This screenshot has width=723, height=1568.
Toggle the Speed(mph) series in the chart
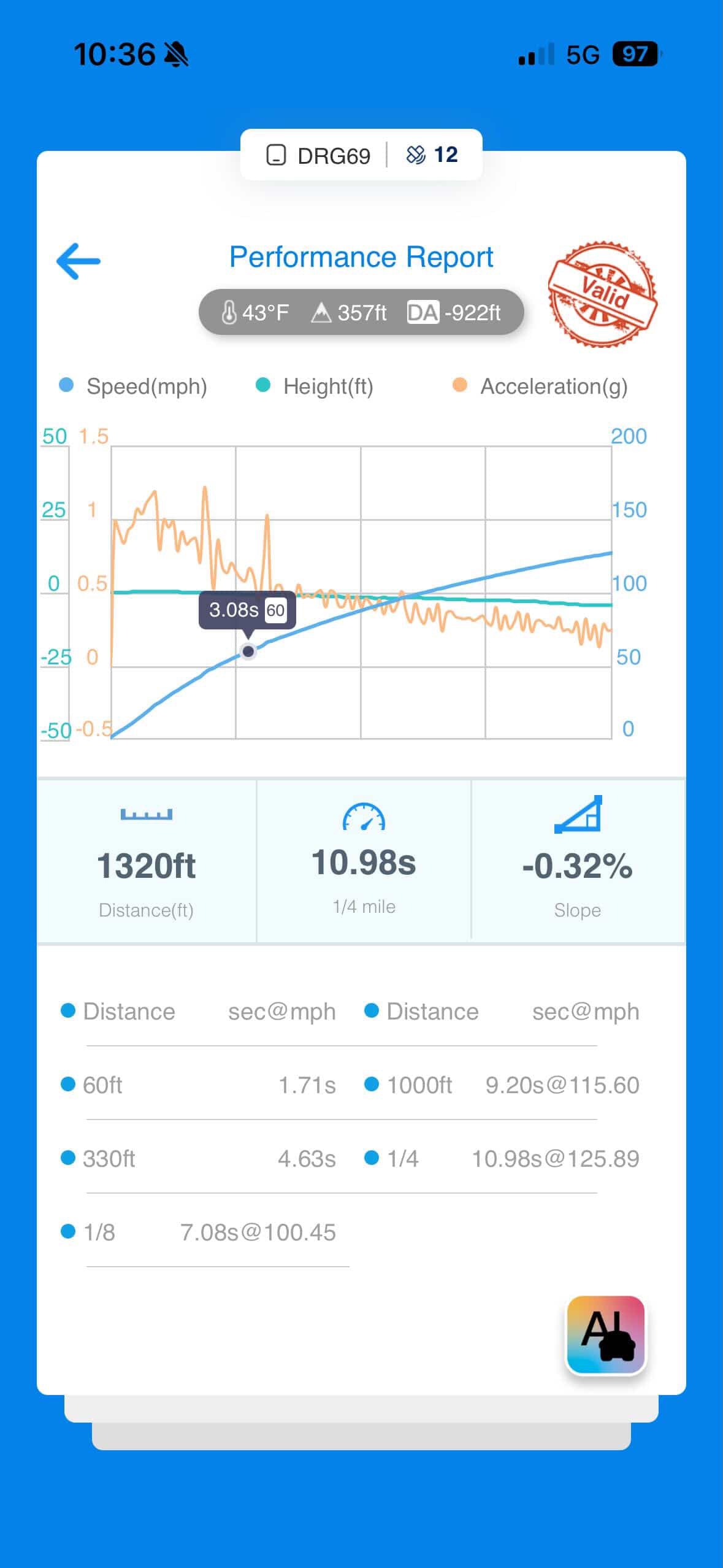[134, 386]
